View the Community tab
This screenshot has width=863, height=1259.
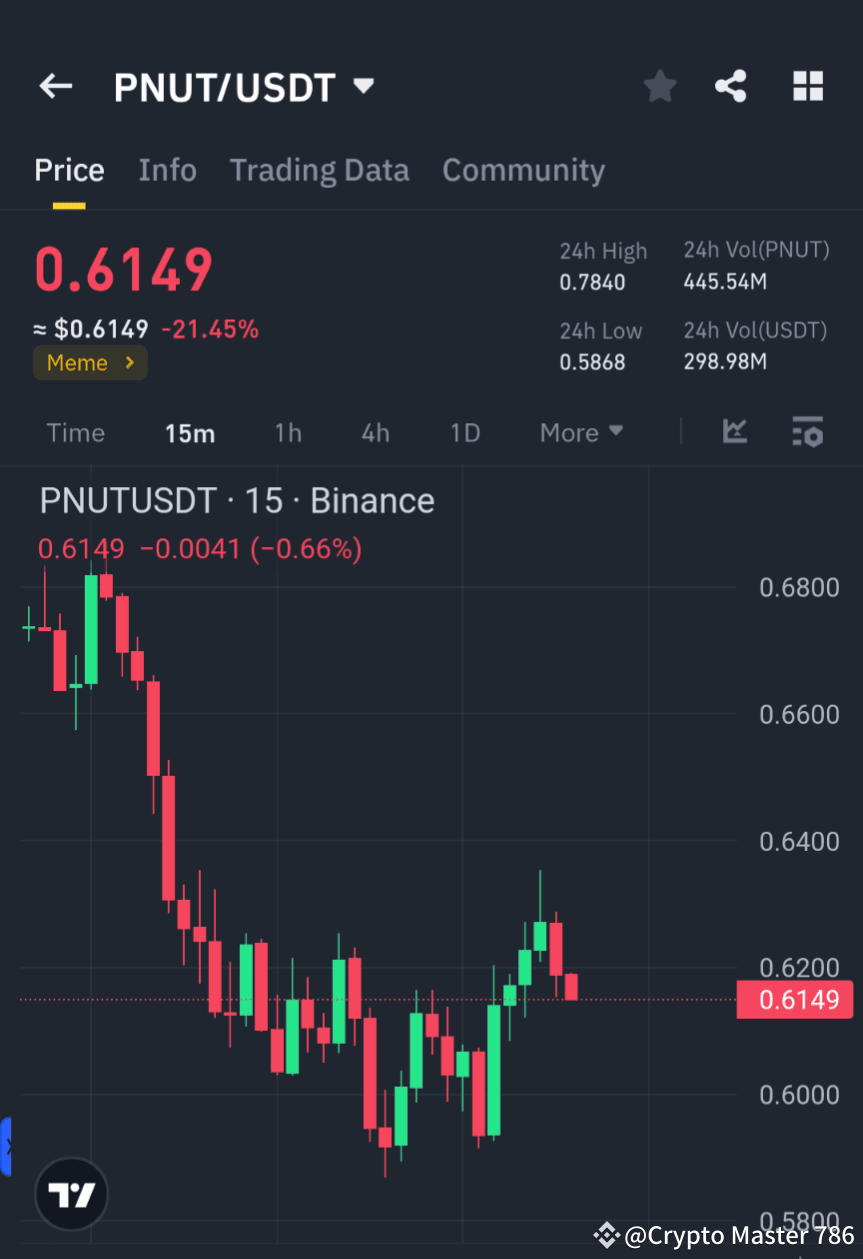click(523, 170)
